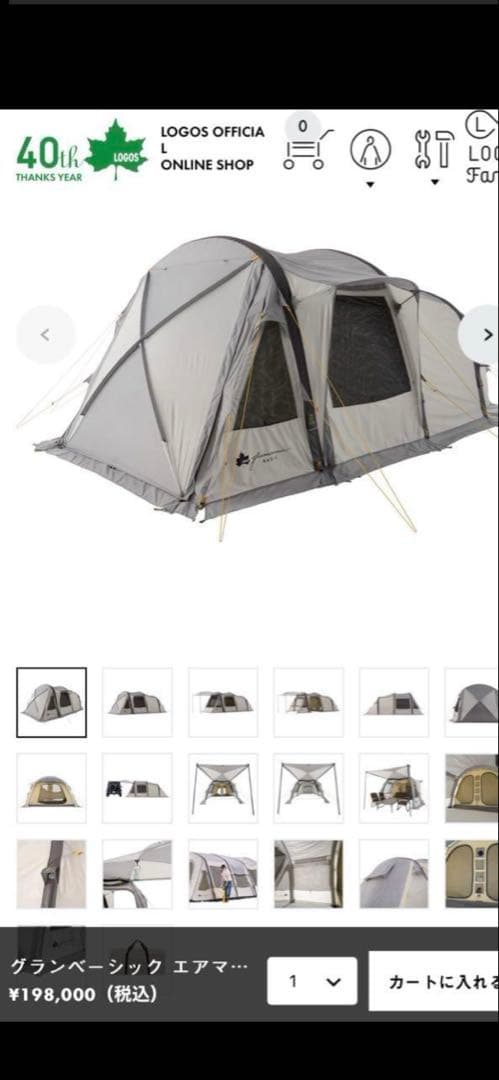Select the second thumbnail, tent side view
This screenshot has height=1080, width=499.
pos(137,702)
